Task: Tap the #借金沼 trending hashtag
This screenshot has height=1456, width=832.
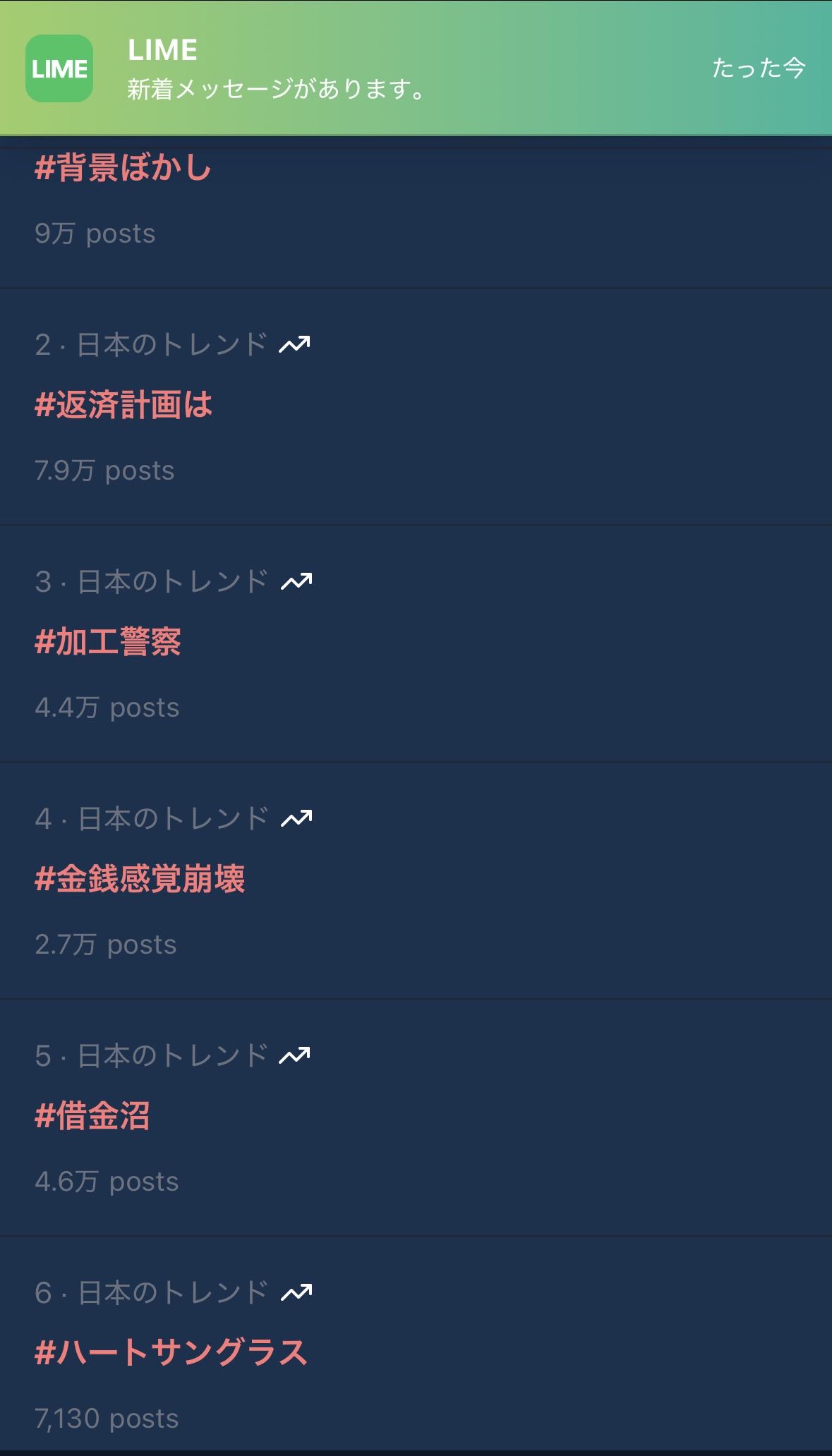Action: [92, 1117]
